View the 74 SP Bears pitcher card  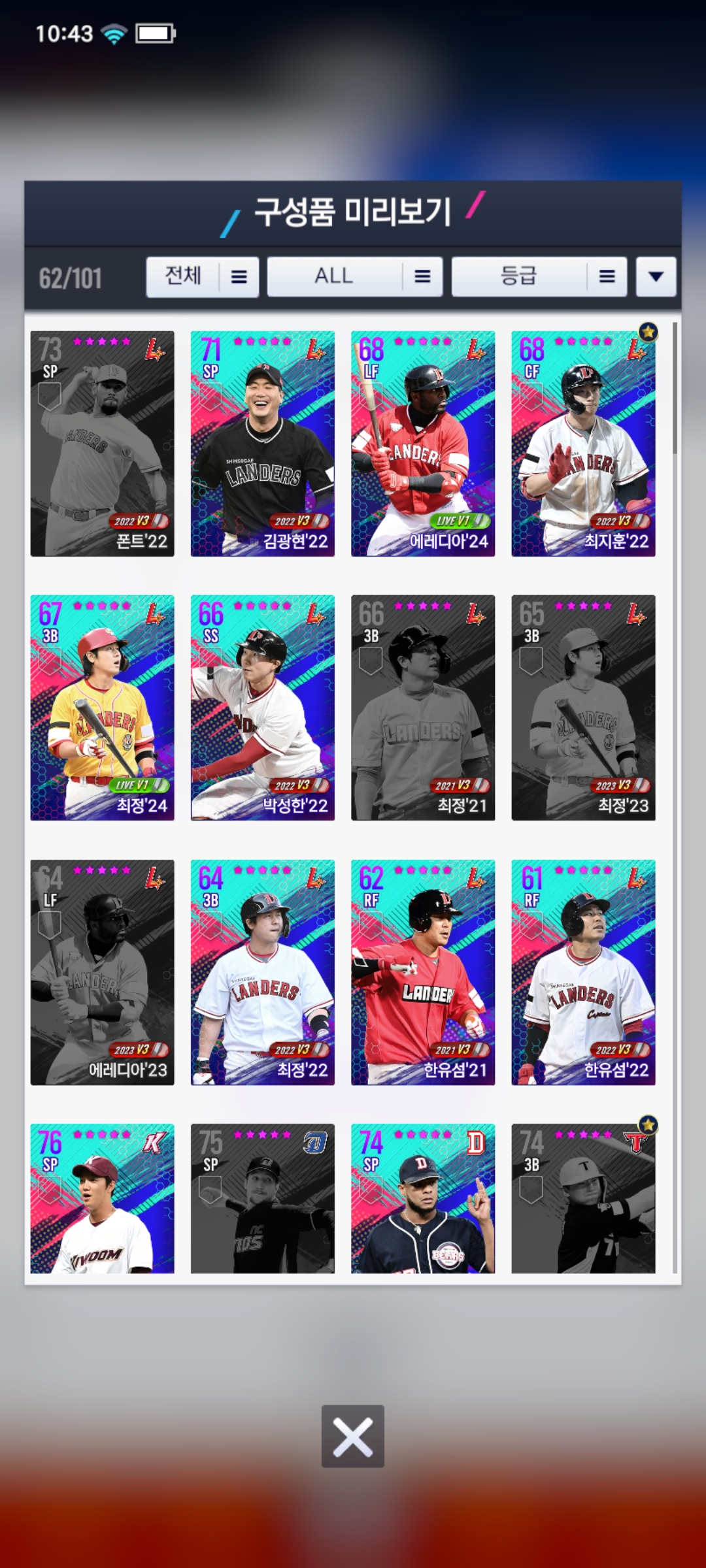tap(422, 1199)
